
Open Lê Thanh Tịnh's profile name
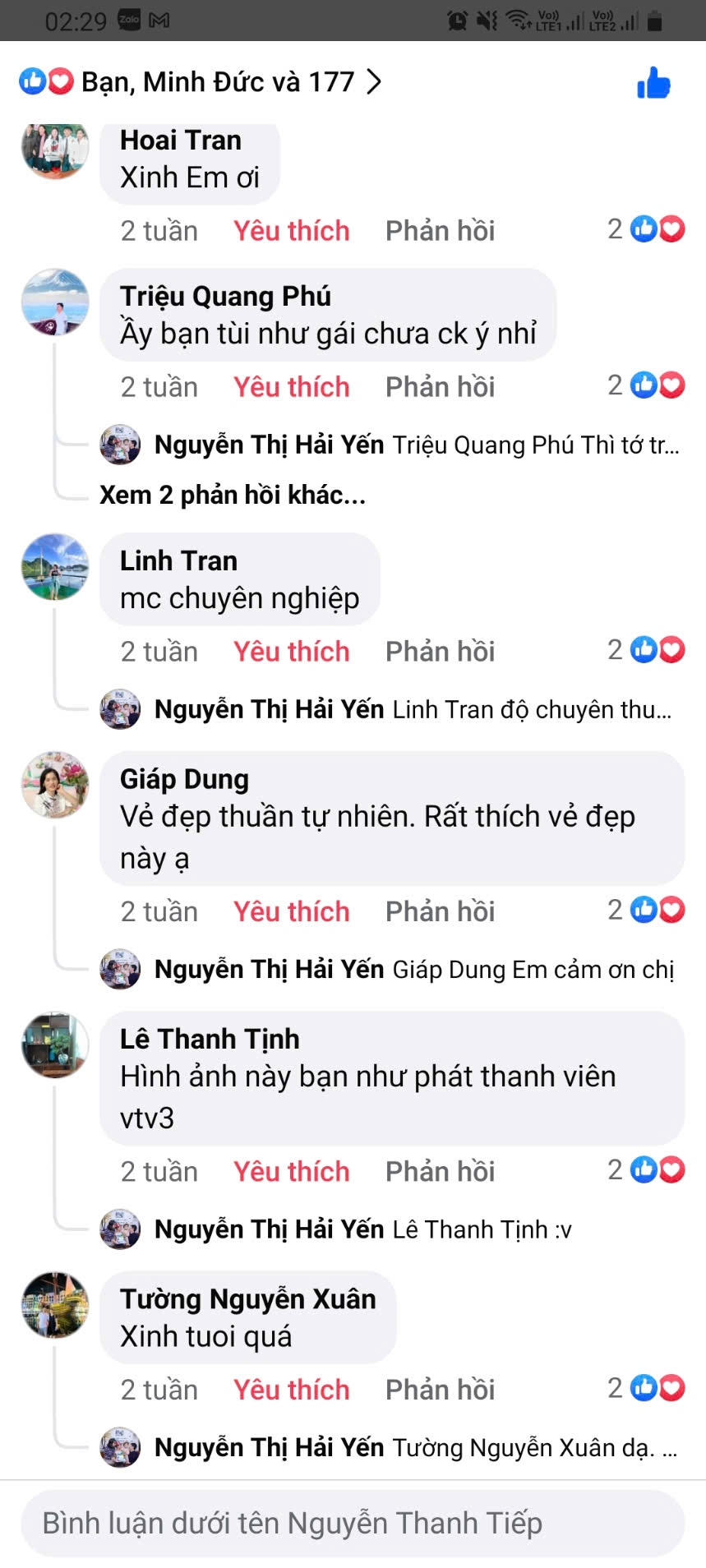click(210, 1039)
